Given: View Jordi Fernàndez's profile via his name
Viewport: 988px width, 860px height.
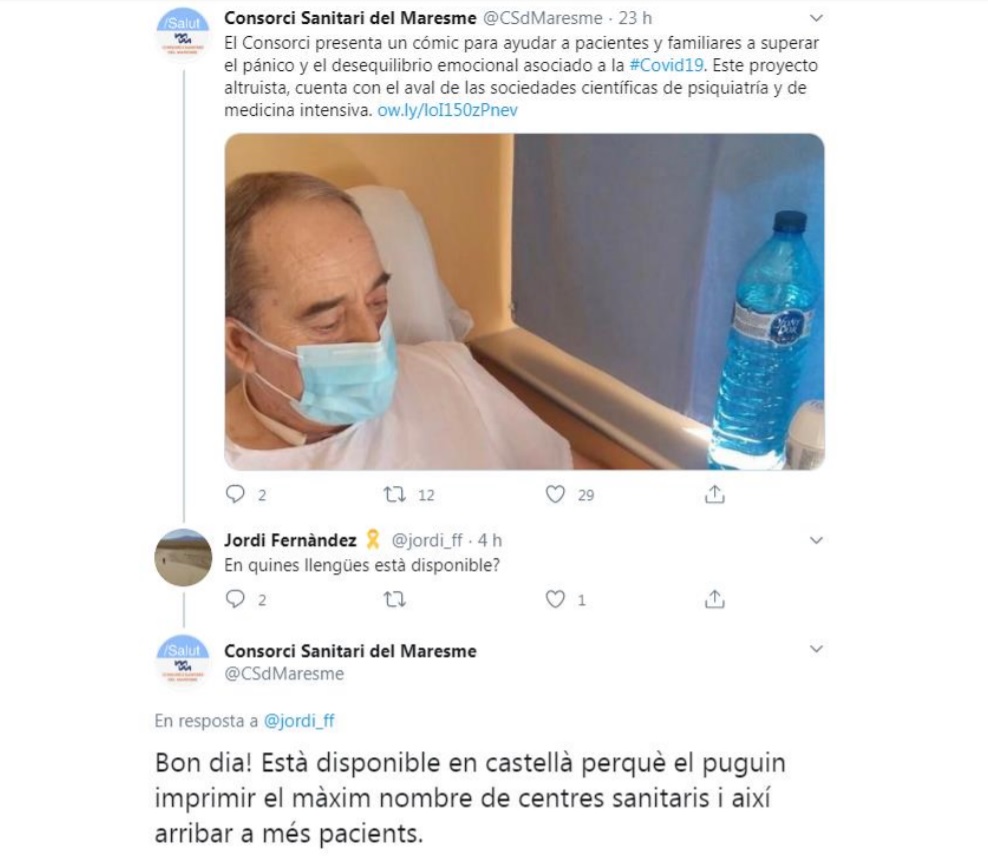Looking at the screenshot, I should click(x=290, y=540).
